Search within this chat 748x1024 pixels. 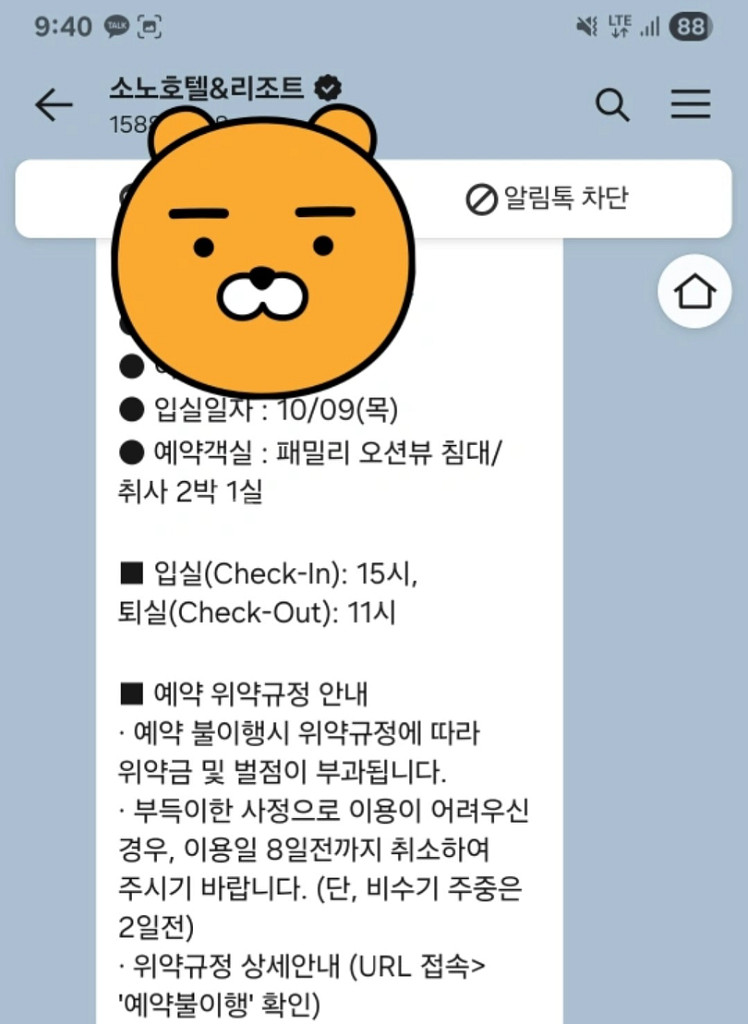pyautogui.click(x=612, y=104)
